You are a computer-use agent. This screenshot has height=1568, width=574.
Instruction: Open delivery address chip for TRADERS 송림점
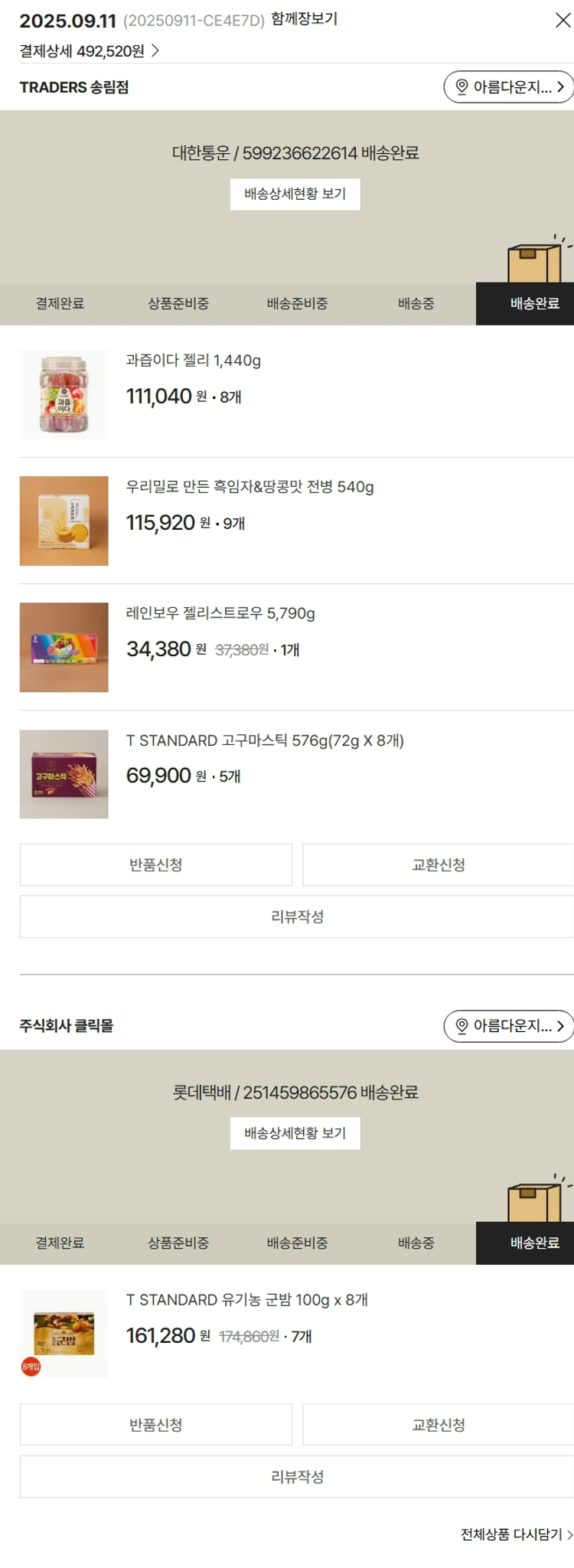click(508, 87)
